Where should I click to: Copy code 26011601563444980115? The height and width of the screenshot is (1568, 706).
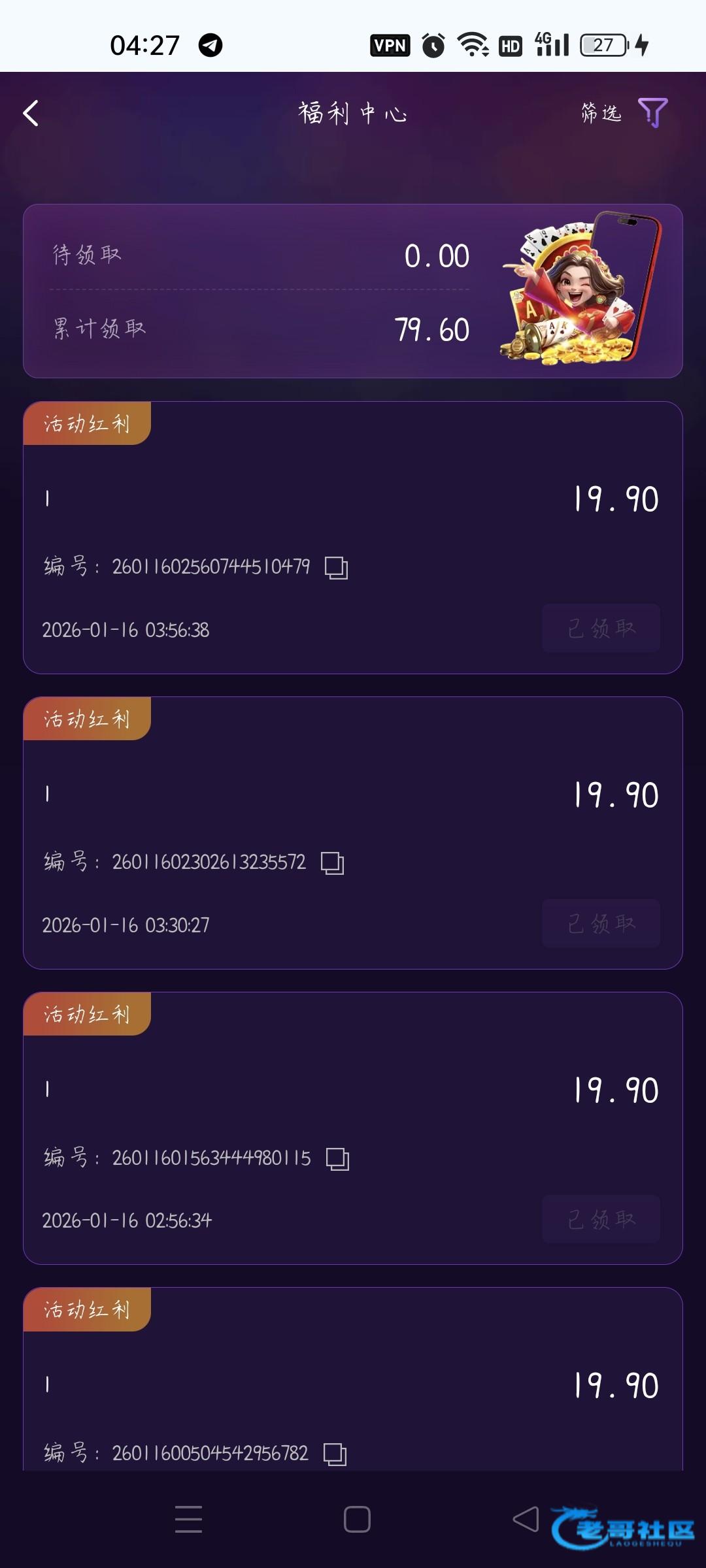[x=337, y=1158]
